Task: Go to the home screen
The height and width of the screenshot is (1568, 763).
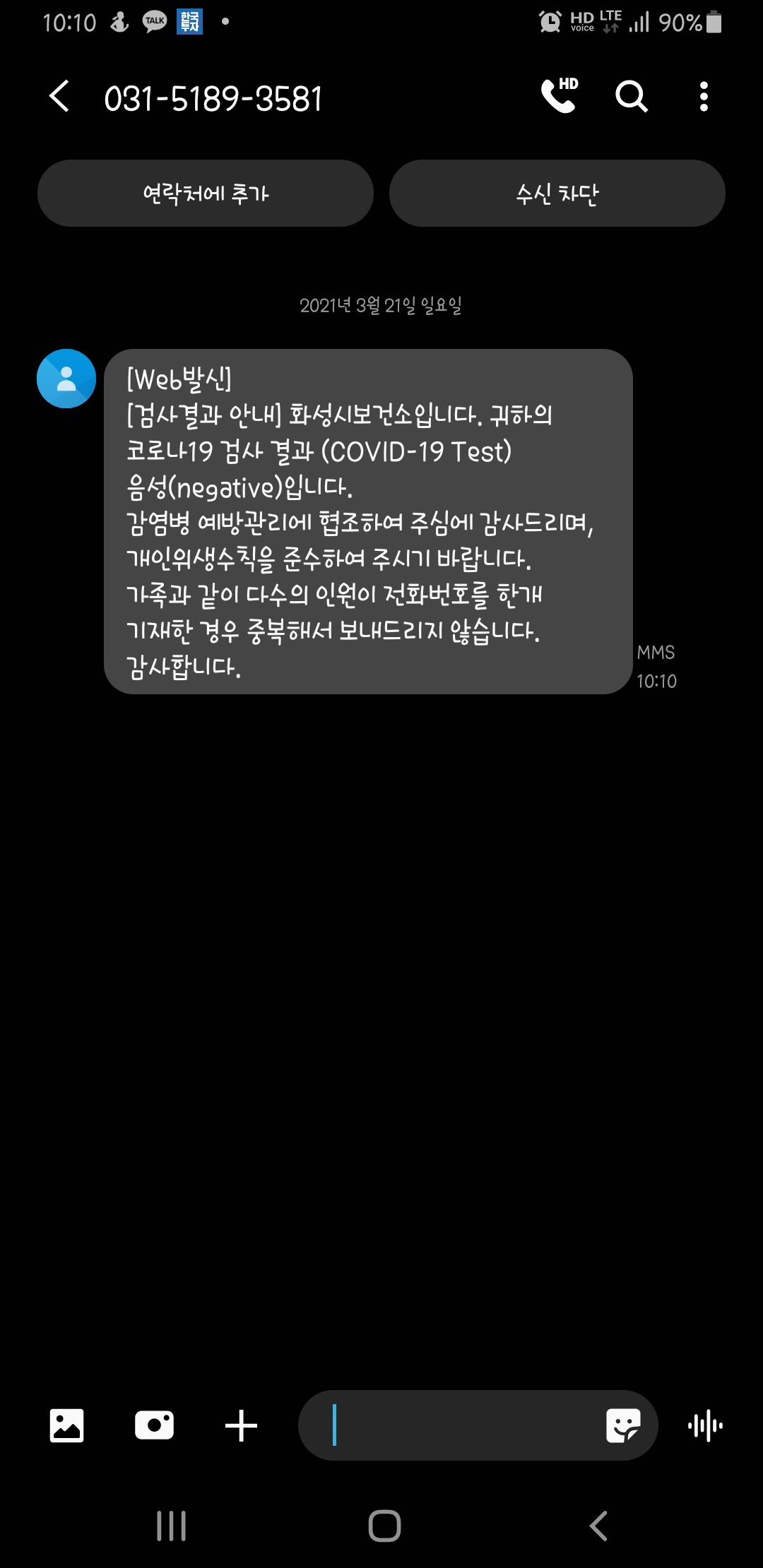Action: [384, 1526]
